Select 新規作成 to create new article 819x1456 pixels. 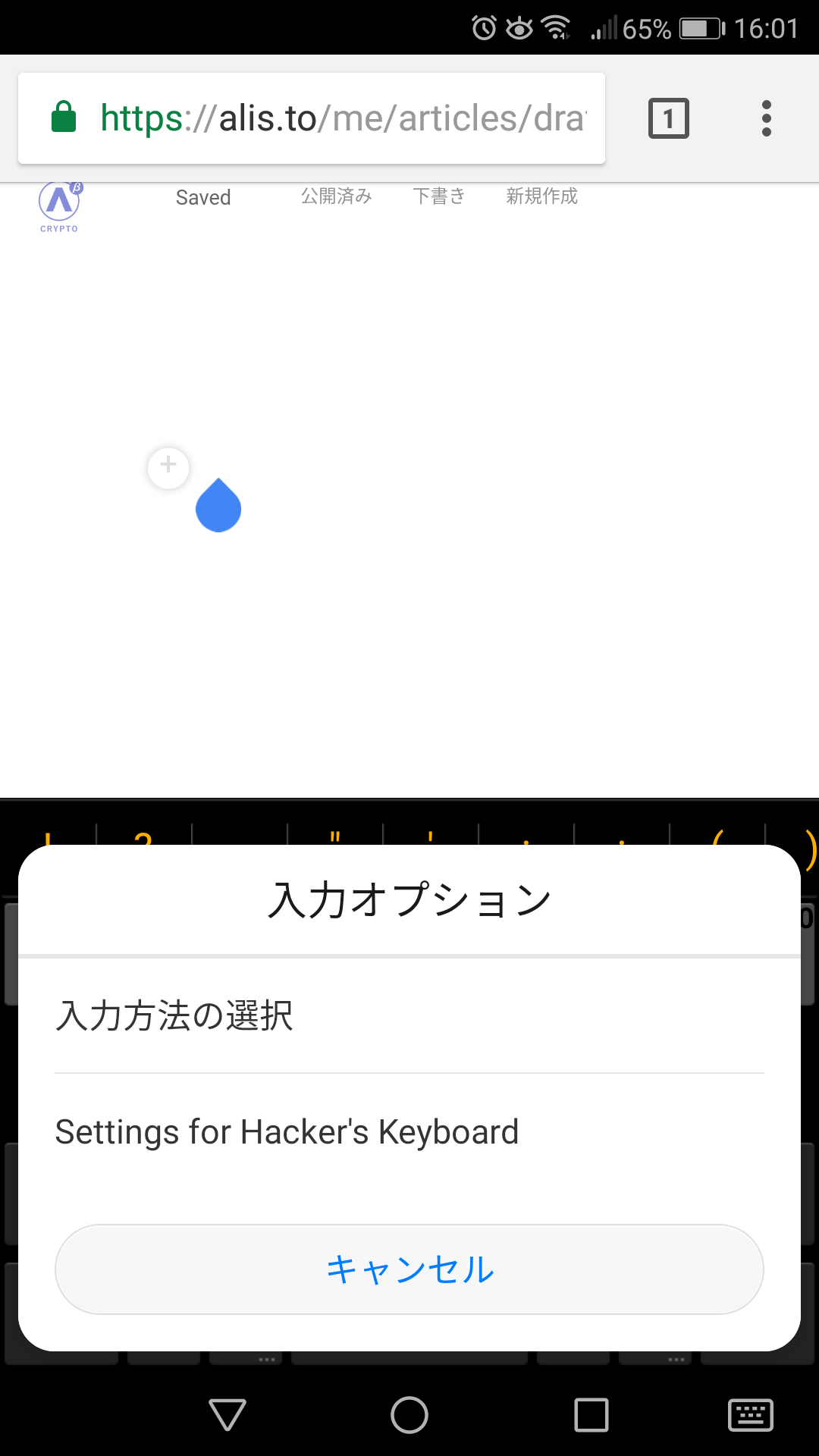(x=541, y=196)
